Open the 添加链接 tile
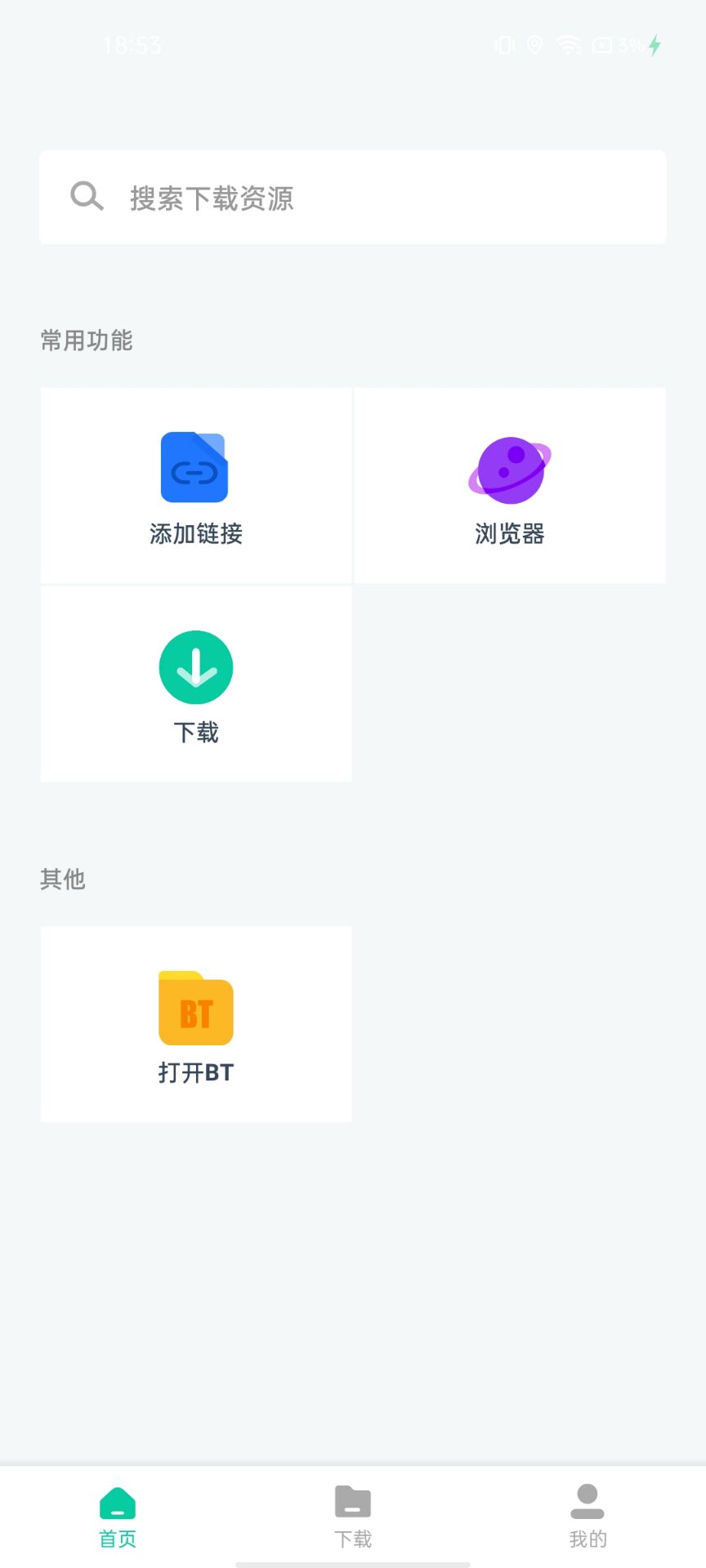The width and height of the screenshot is (706, 1568). coord(196,486)
